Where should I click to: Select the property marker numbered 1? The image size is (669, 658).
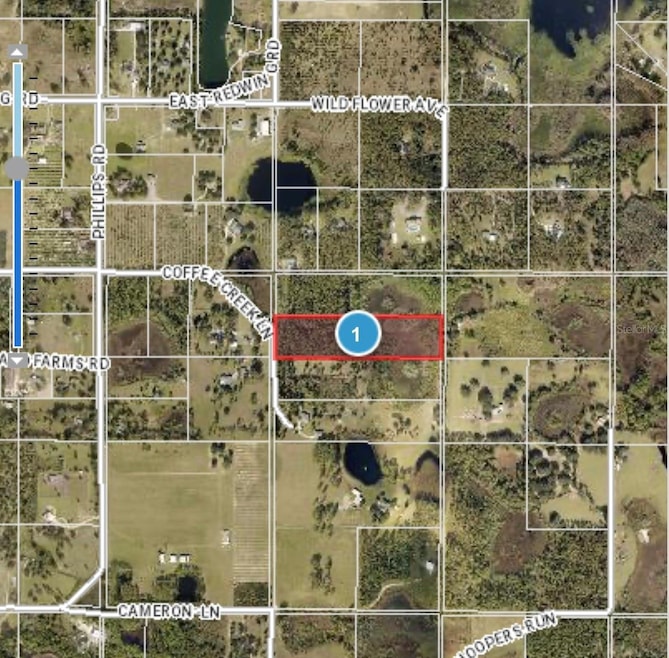pyautogui.click(x=358, y=333)
